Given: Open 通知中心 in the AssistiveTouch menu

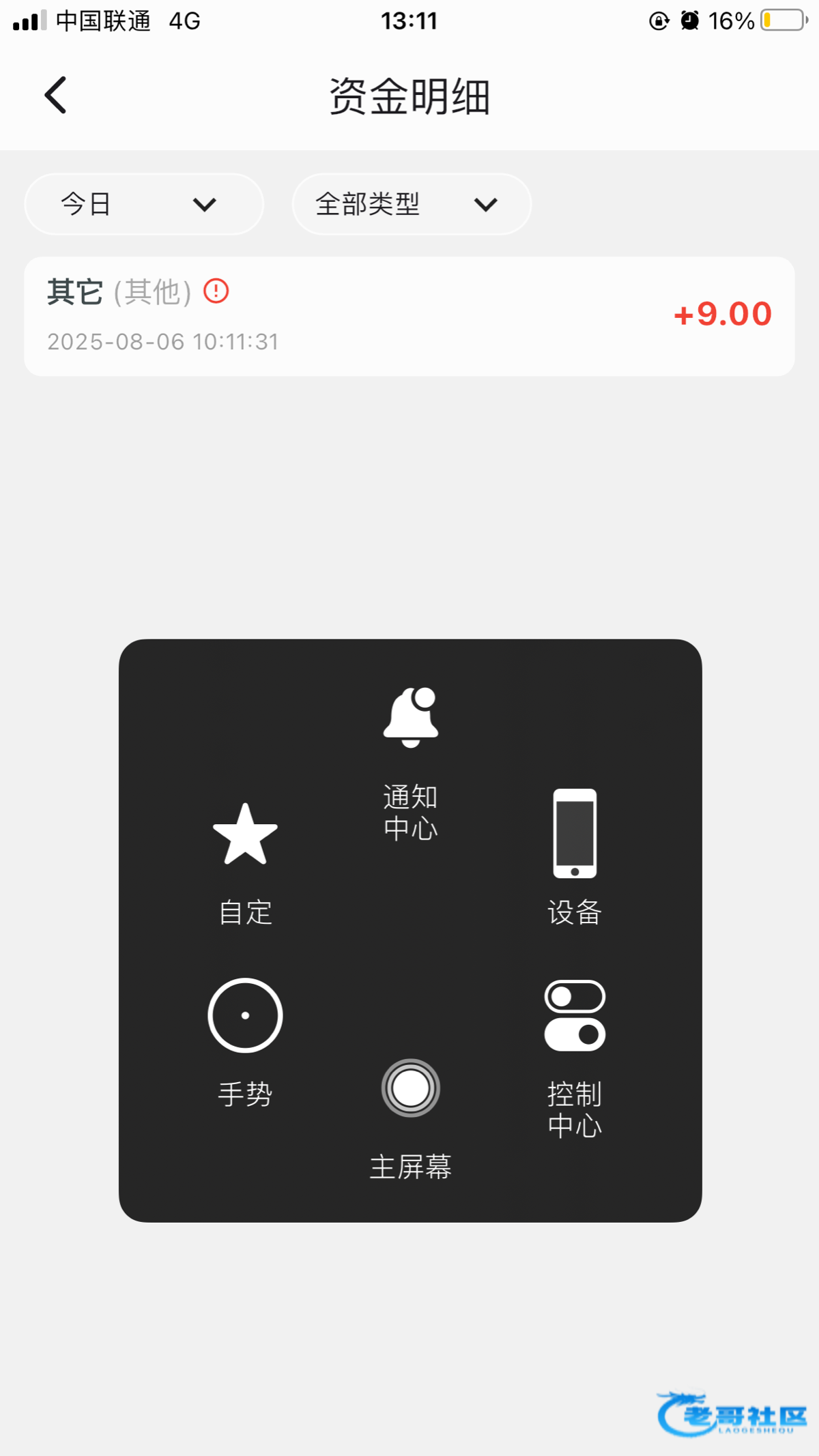Looking at the screenshot, I should pyautogui.click(x=410, y=763).
